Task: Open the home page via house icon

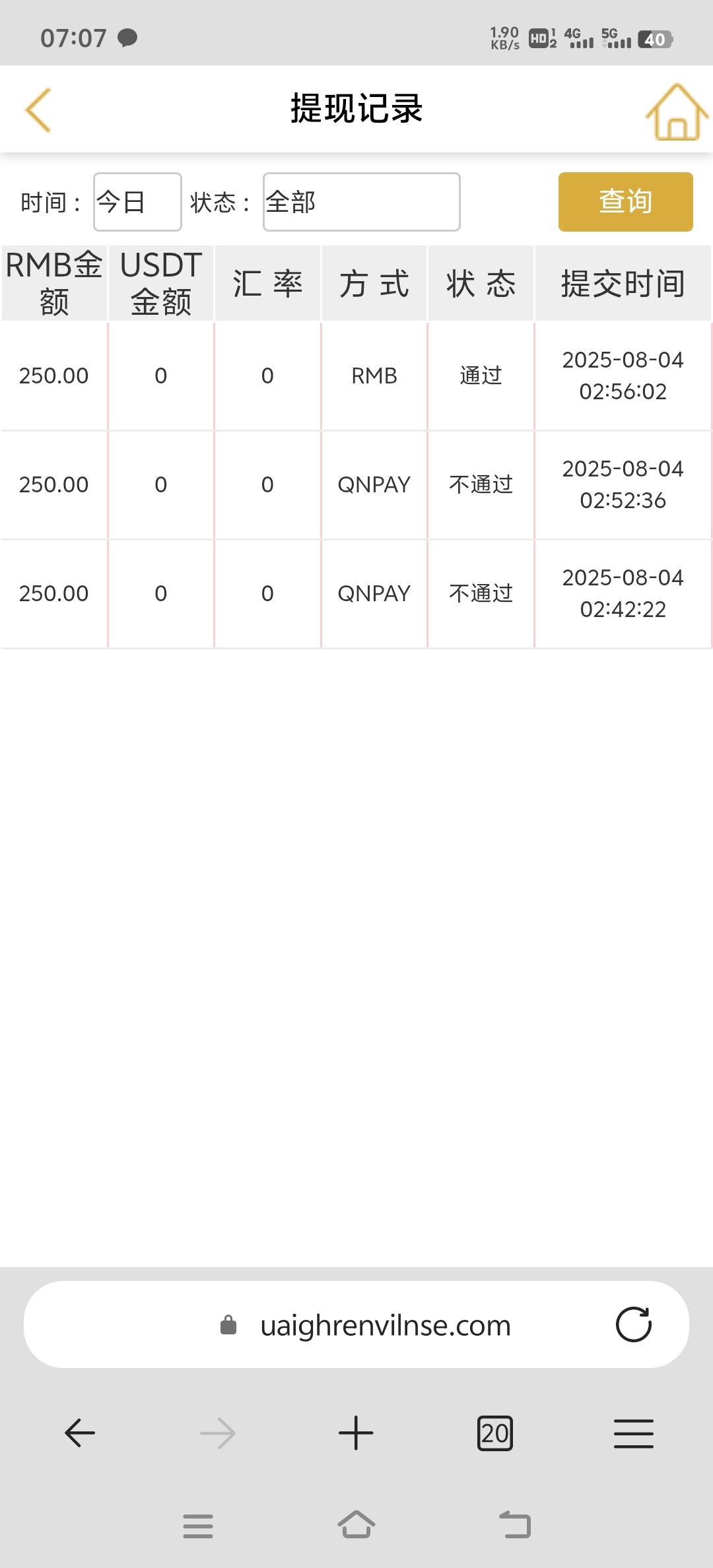Action: coord(676,112)
